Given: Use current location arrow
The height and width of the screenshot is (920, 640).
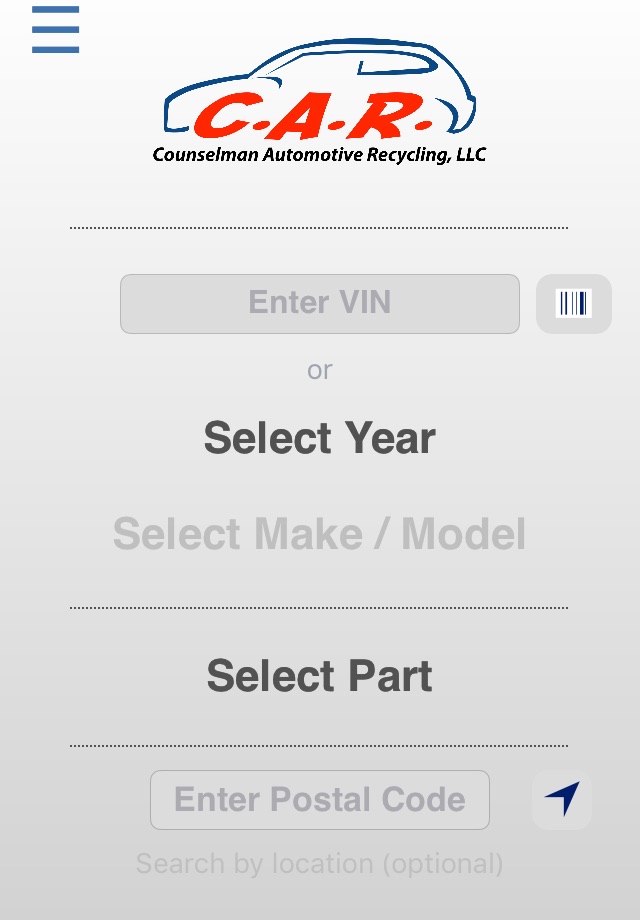Looking at the screenshot, I should coord(562,799).
